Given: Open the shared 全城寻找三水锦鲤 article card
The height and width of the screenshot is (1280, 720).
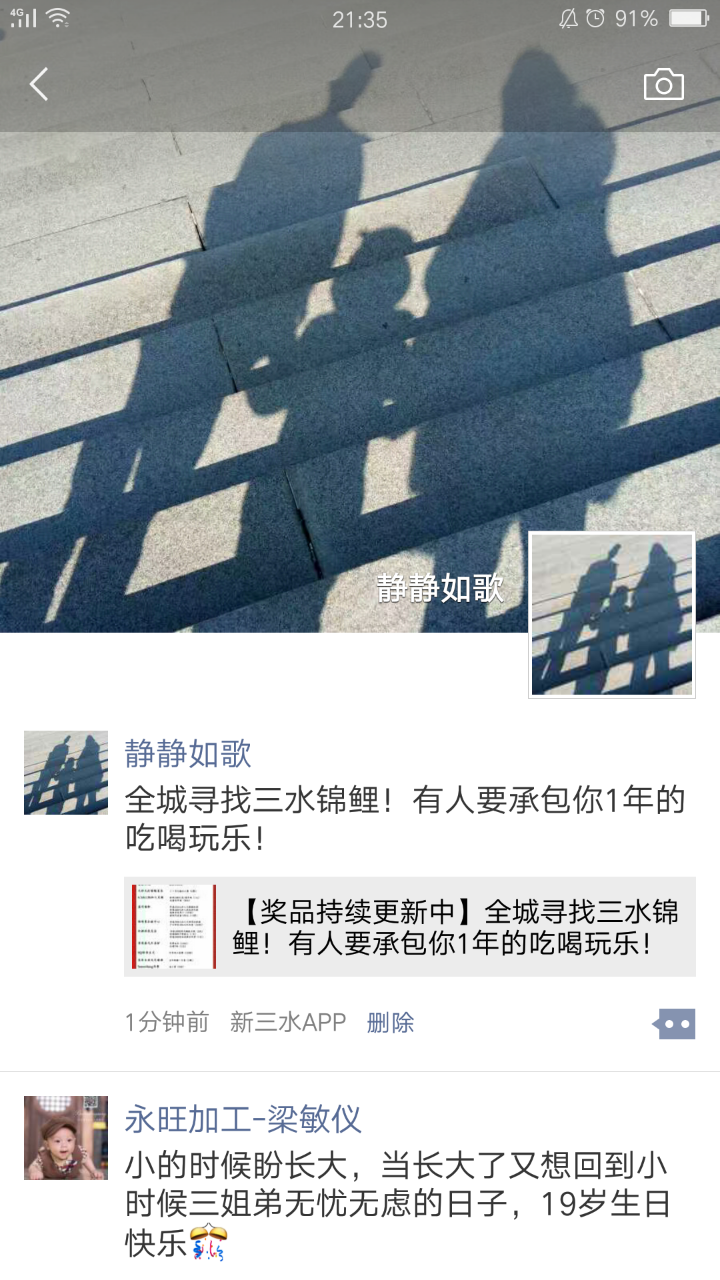Looking at the screenshot, I should point(410,927).
